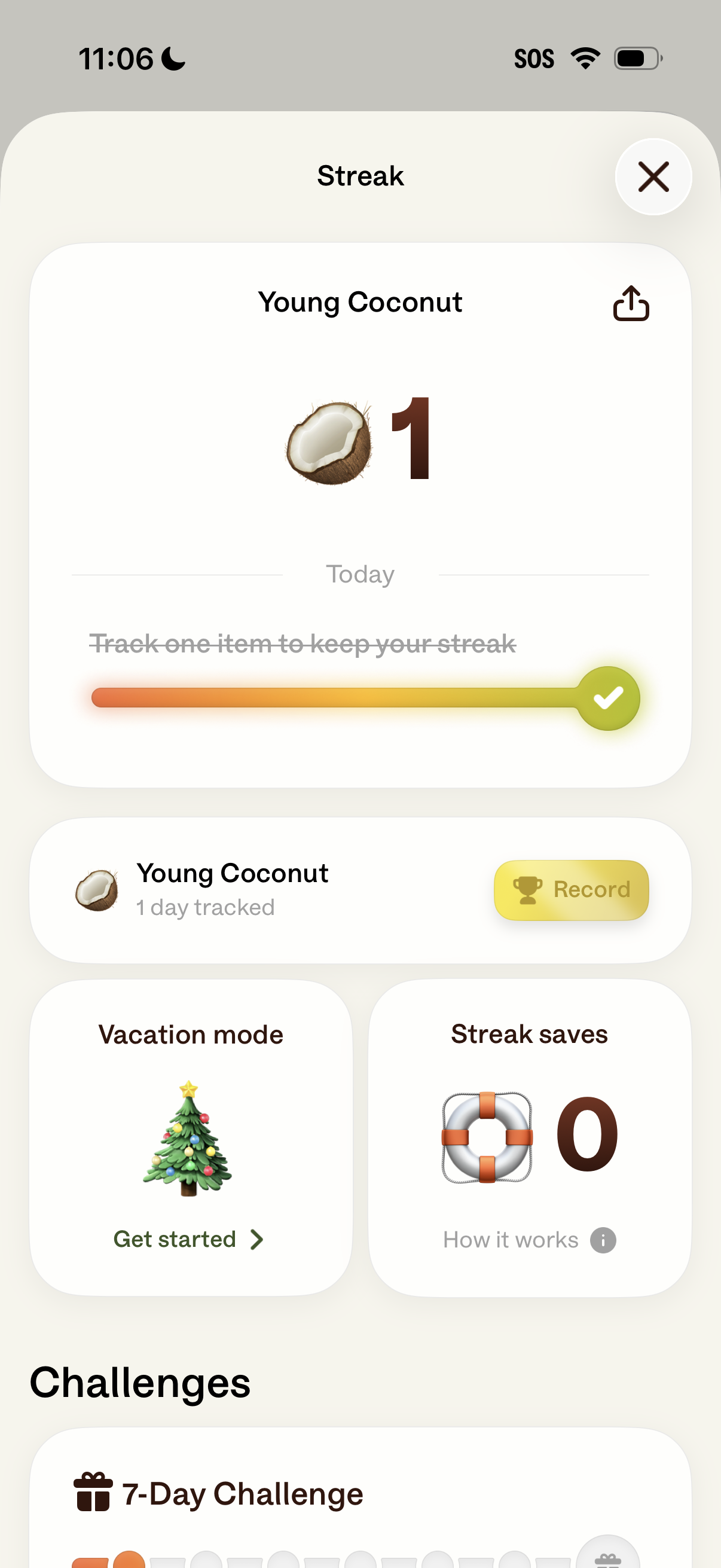Open the Challenges section heading
Screen dimensions: 721x1568
(140, 1382)
